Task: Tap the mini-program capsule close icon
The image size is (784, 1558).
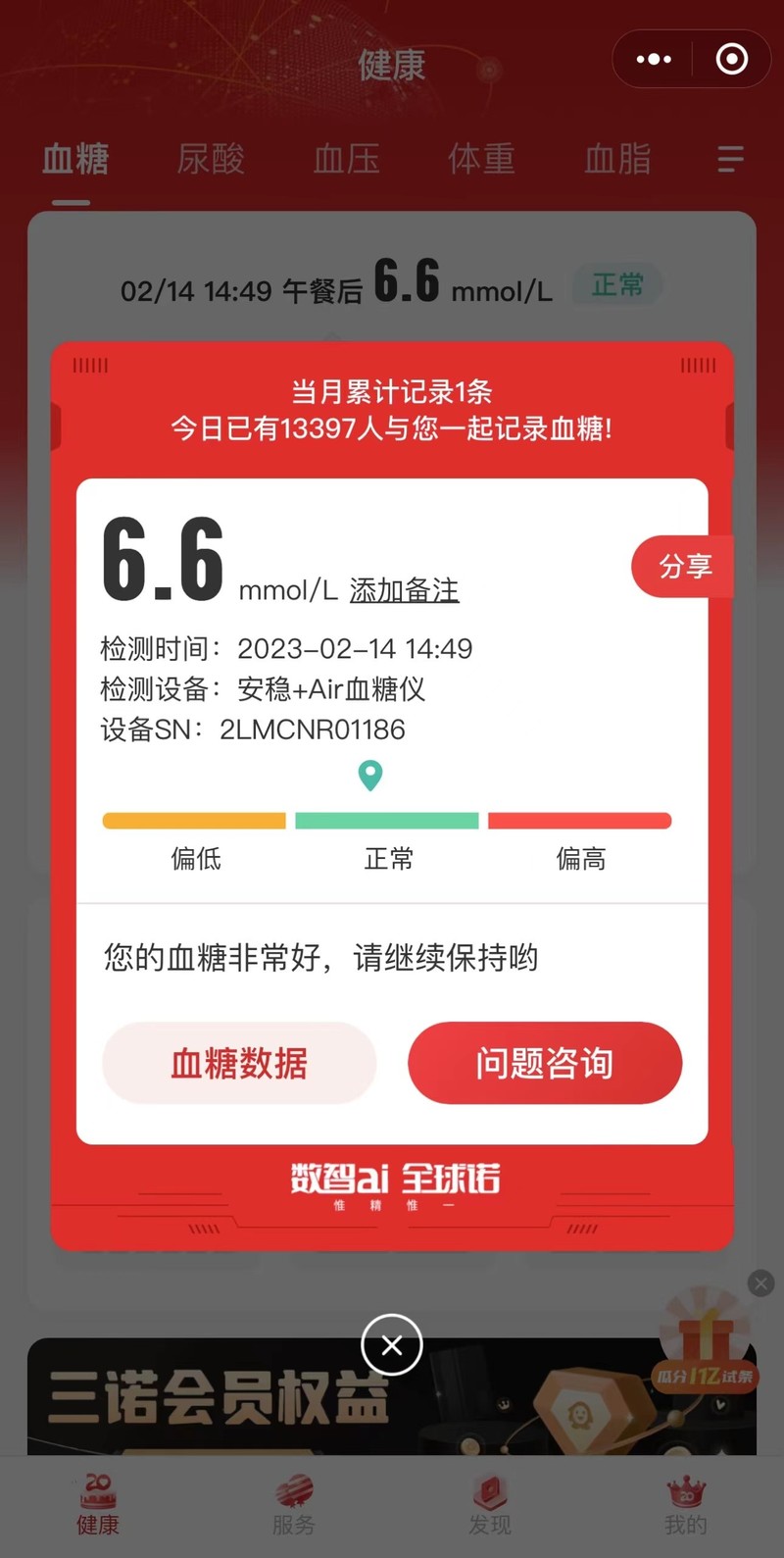Action: [730, 59]
